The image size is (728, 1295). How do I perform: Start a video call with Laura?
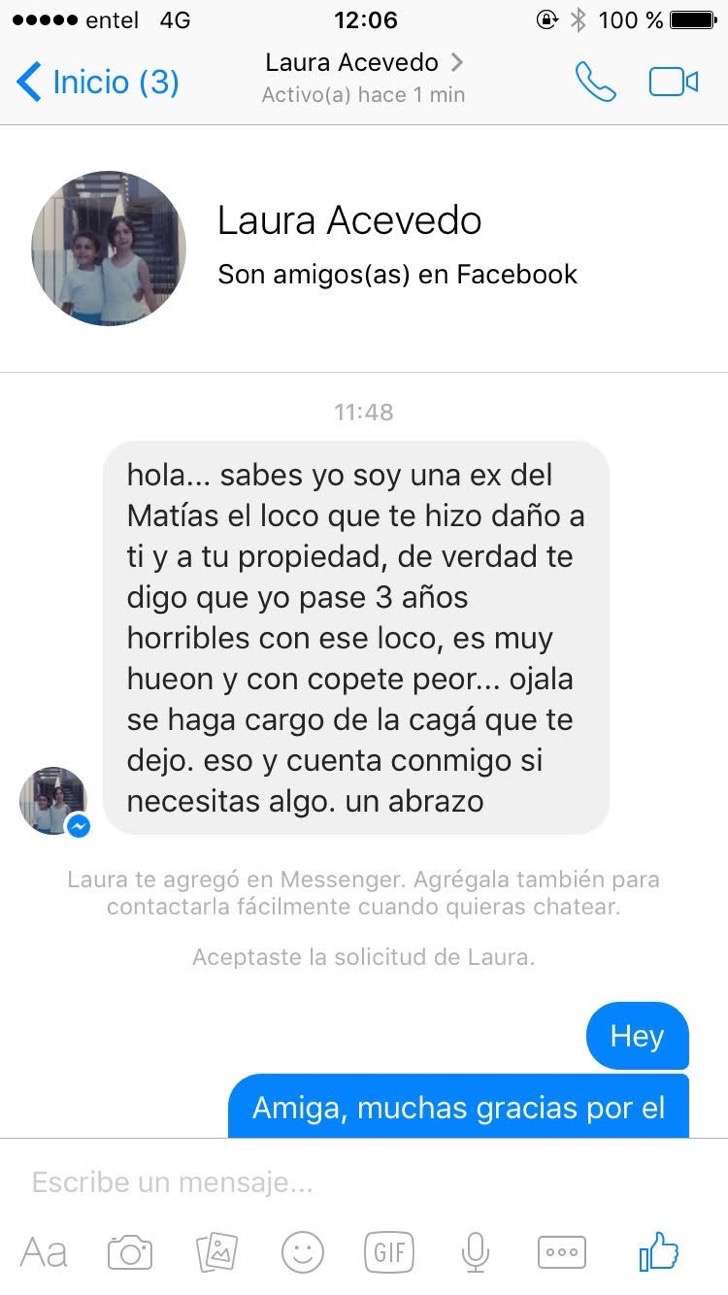[x=673, y=81]
